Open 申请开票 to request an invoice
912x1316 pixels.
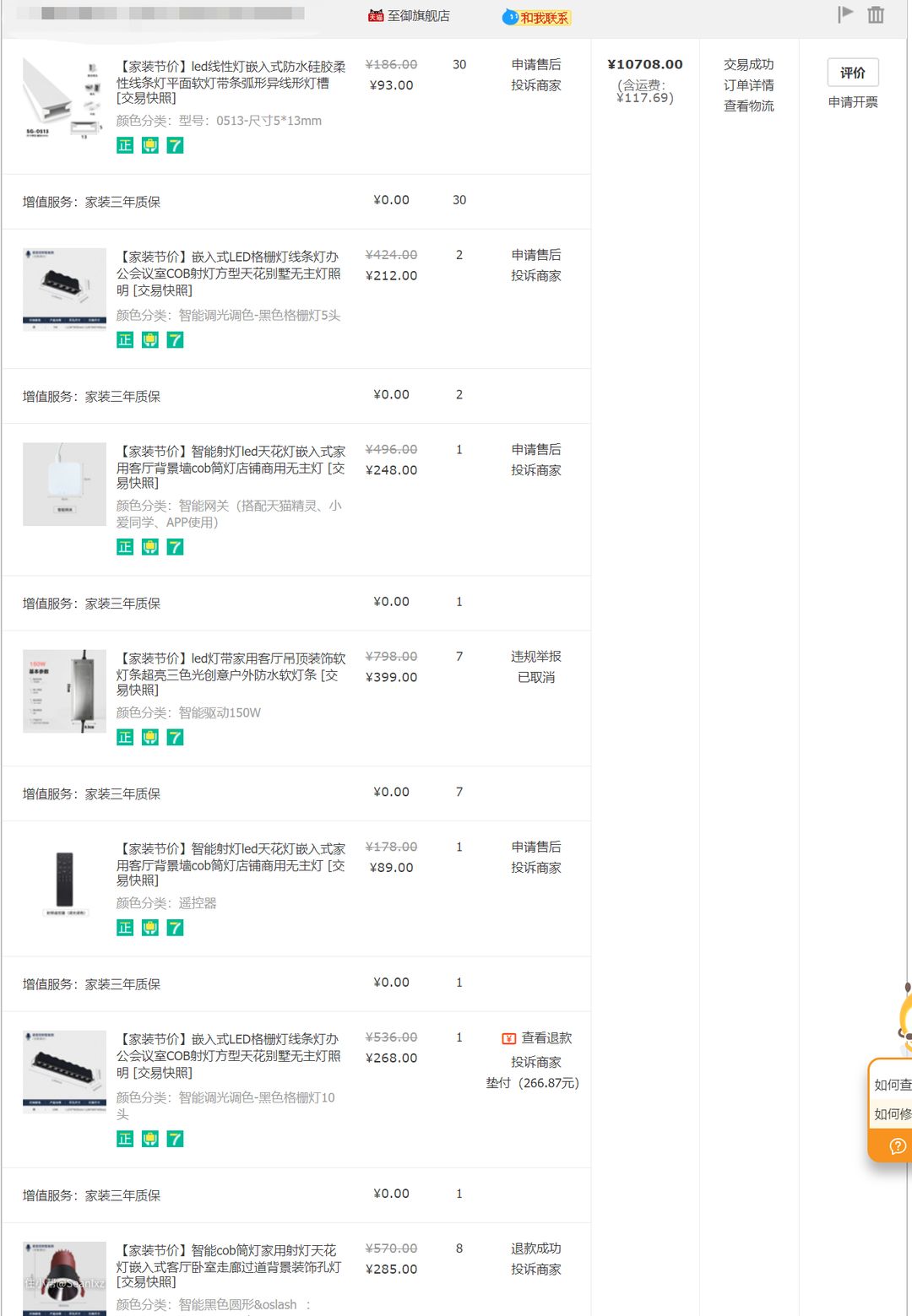[x=852, y=102]
